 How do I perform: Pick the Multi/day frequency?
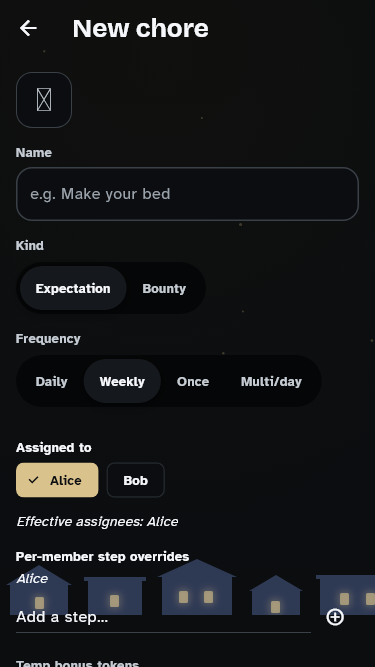(271, 382)
